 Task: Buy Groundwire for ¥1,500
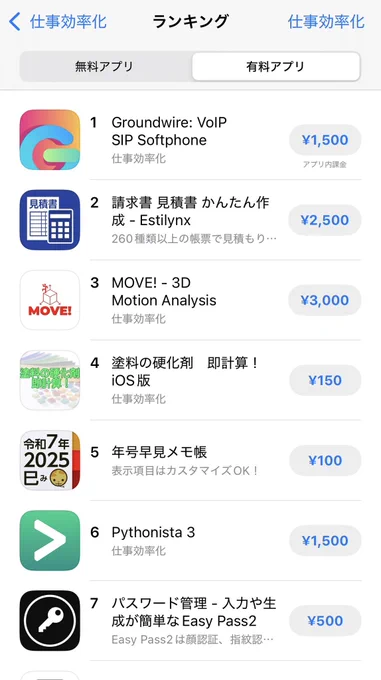(x=325, y=140)
